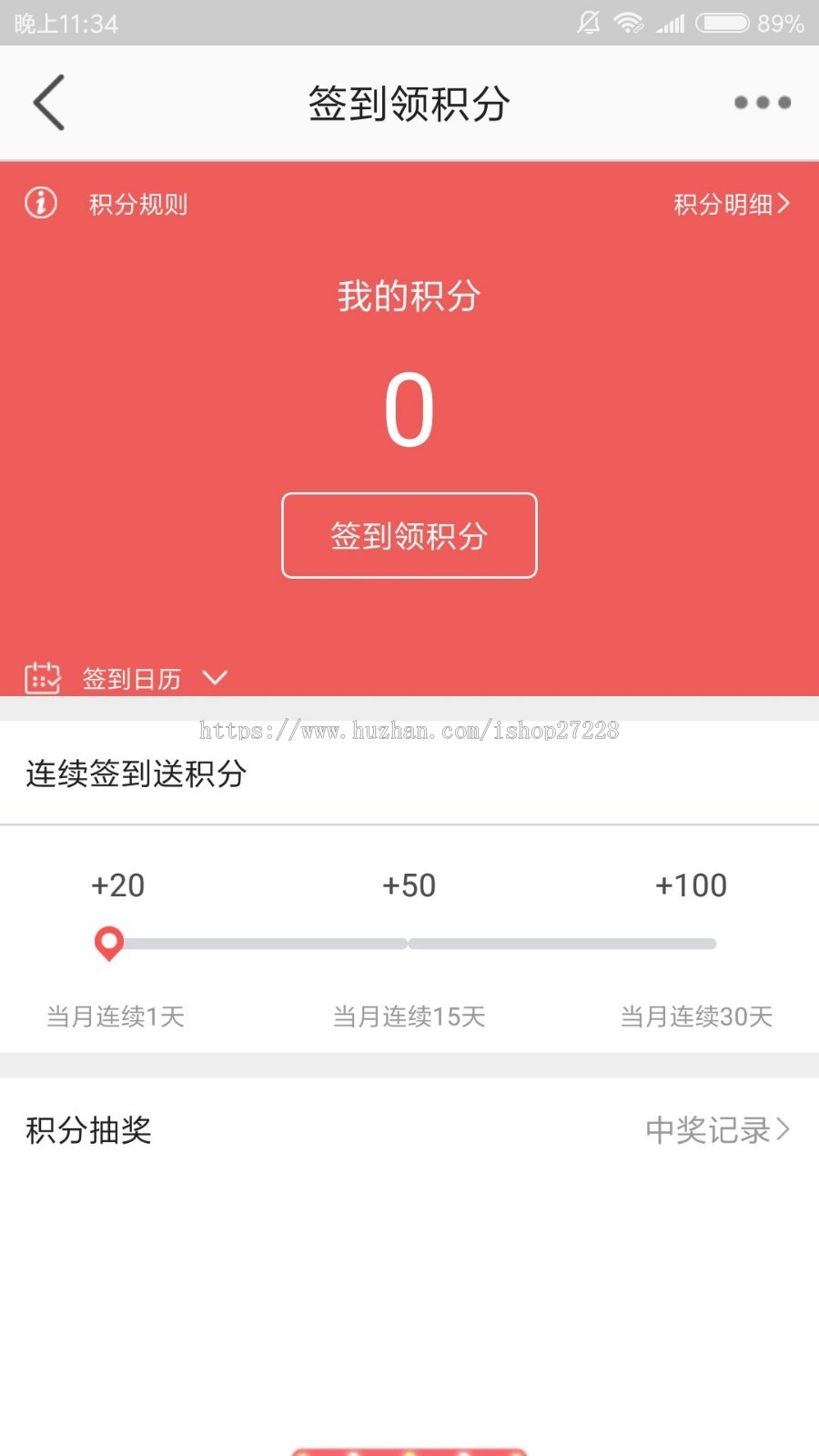This screenshot has height=1456, width=819.
Task: Click the sign-in calendar icon next to 签到日历
Action: [42, 677]
